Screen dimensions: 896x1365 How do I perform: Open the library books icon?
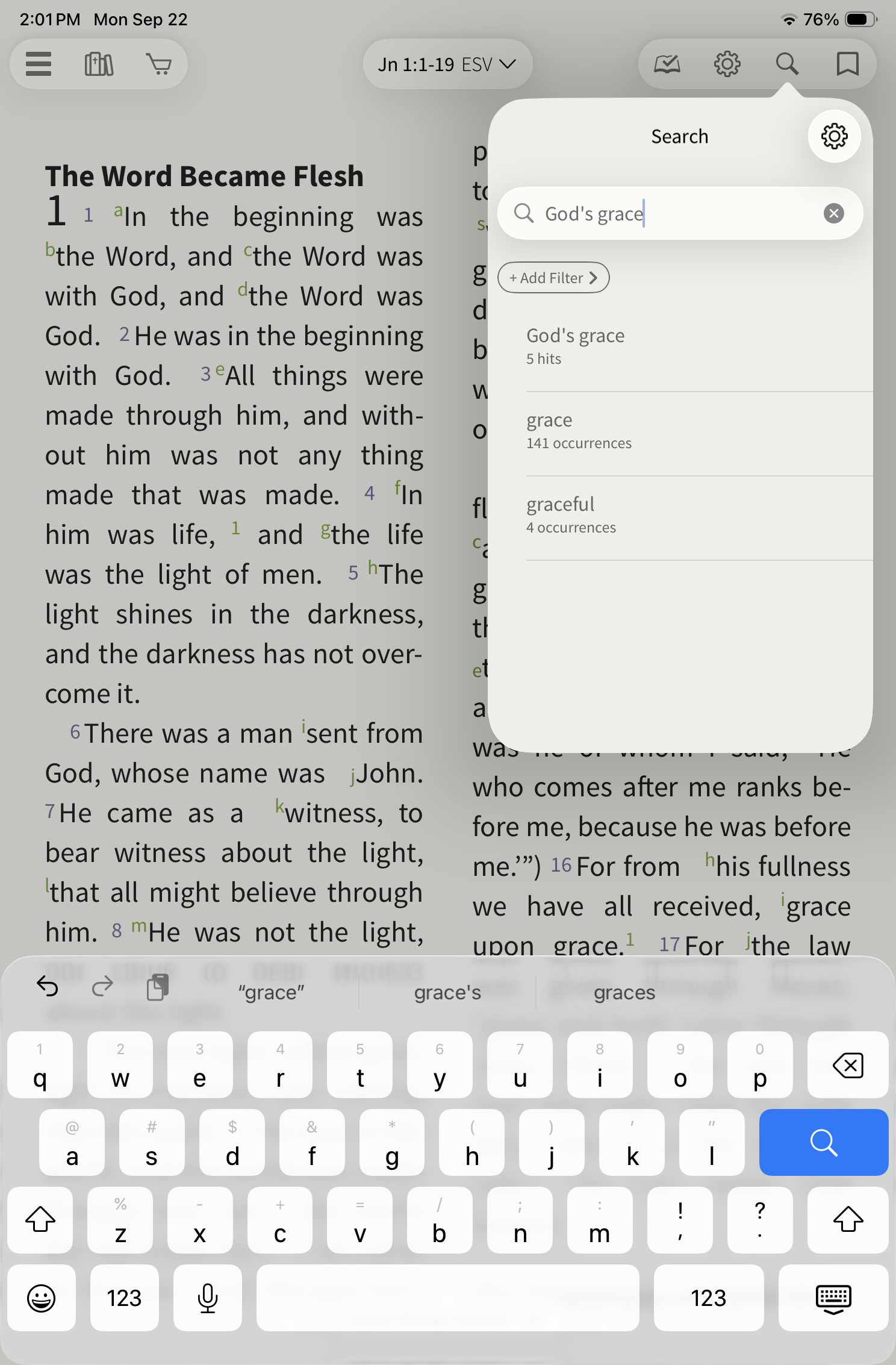pyautogui.click(x=99, y=64)
